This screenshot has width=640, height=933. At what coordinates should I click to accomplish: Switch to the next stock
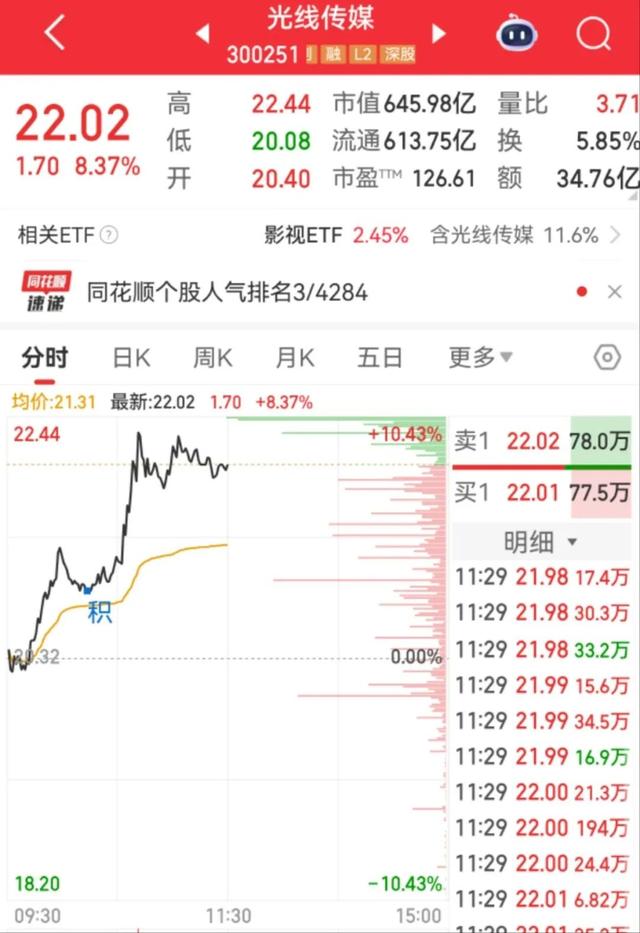click(x=437, y=34)
